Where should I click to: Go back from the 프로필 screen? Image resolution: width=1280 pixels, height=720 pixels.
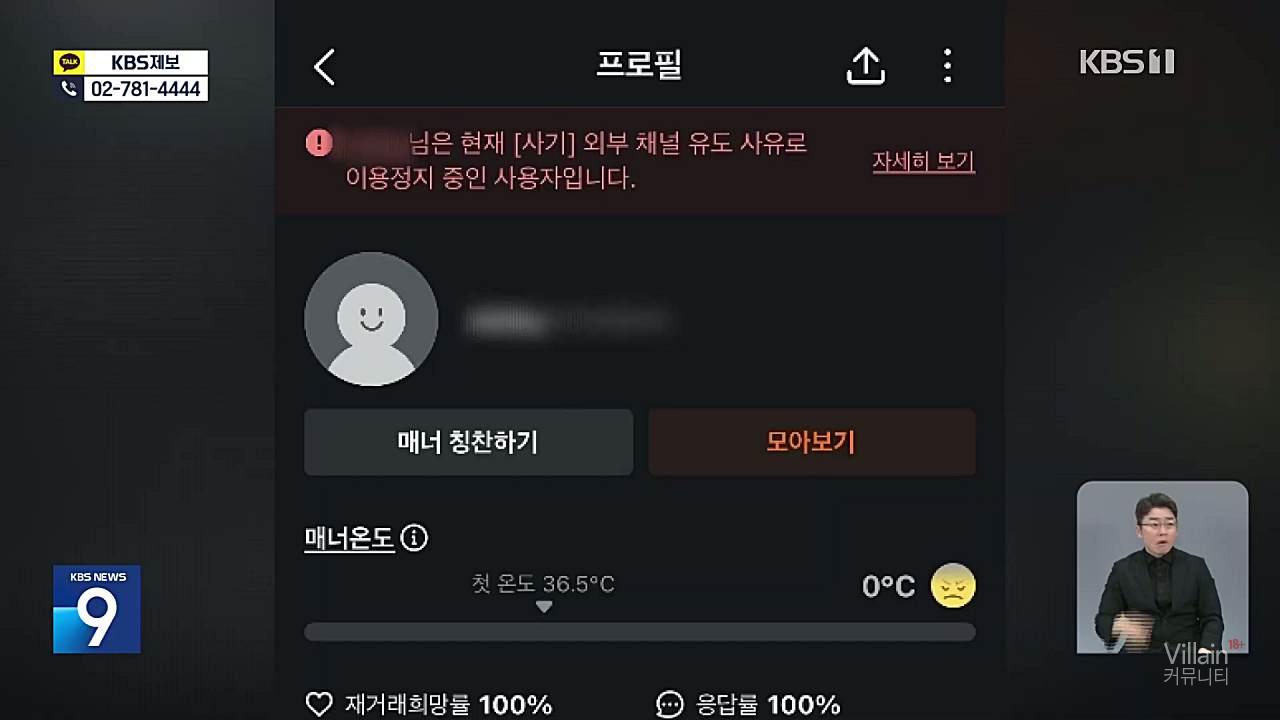pos(325,67)
